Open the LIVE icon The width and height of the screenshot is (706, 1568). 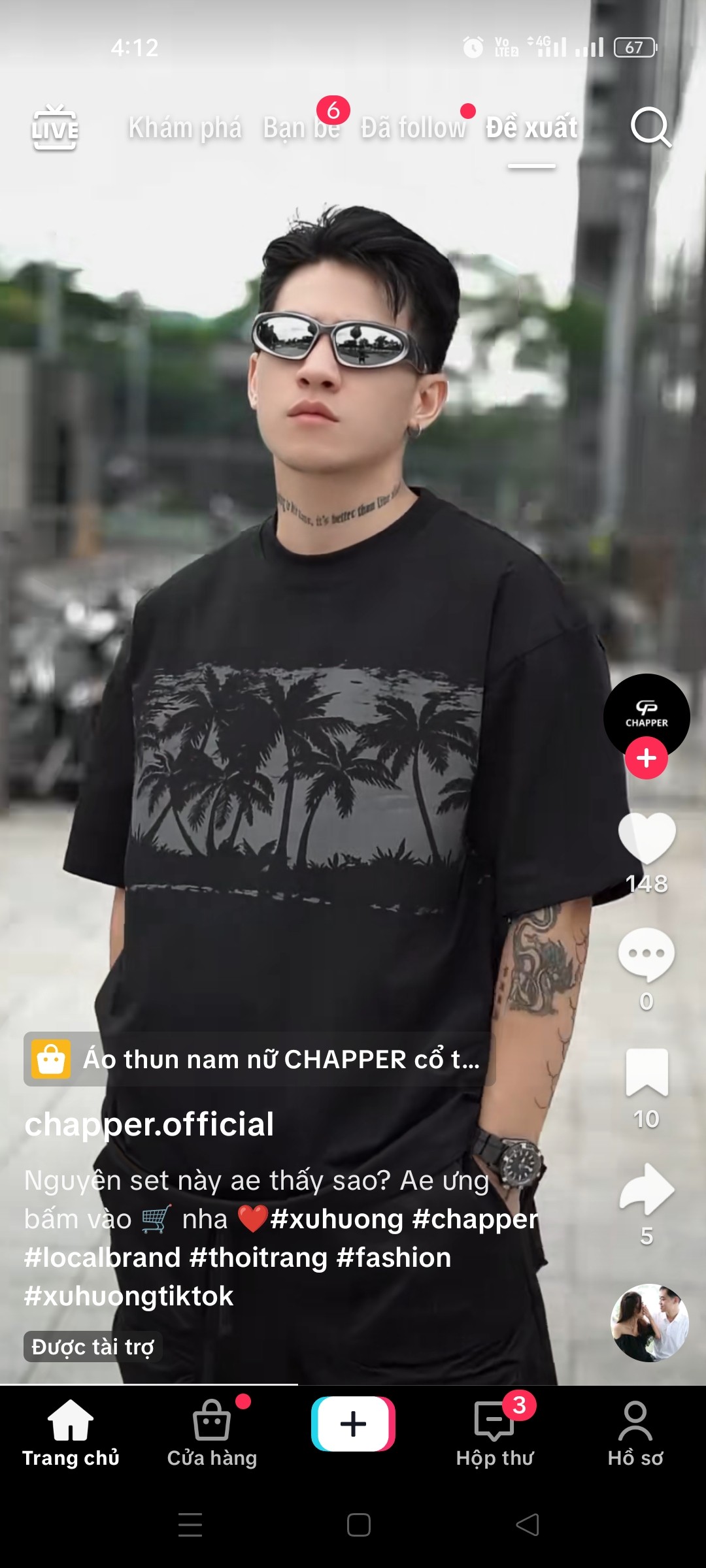coord(55,127)
